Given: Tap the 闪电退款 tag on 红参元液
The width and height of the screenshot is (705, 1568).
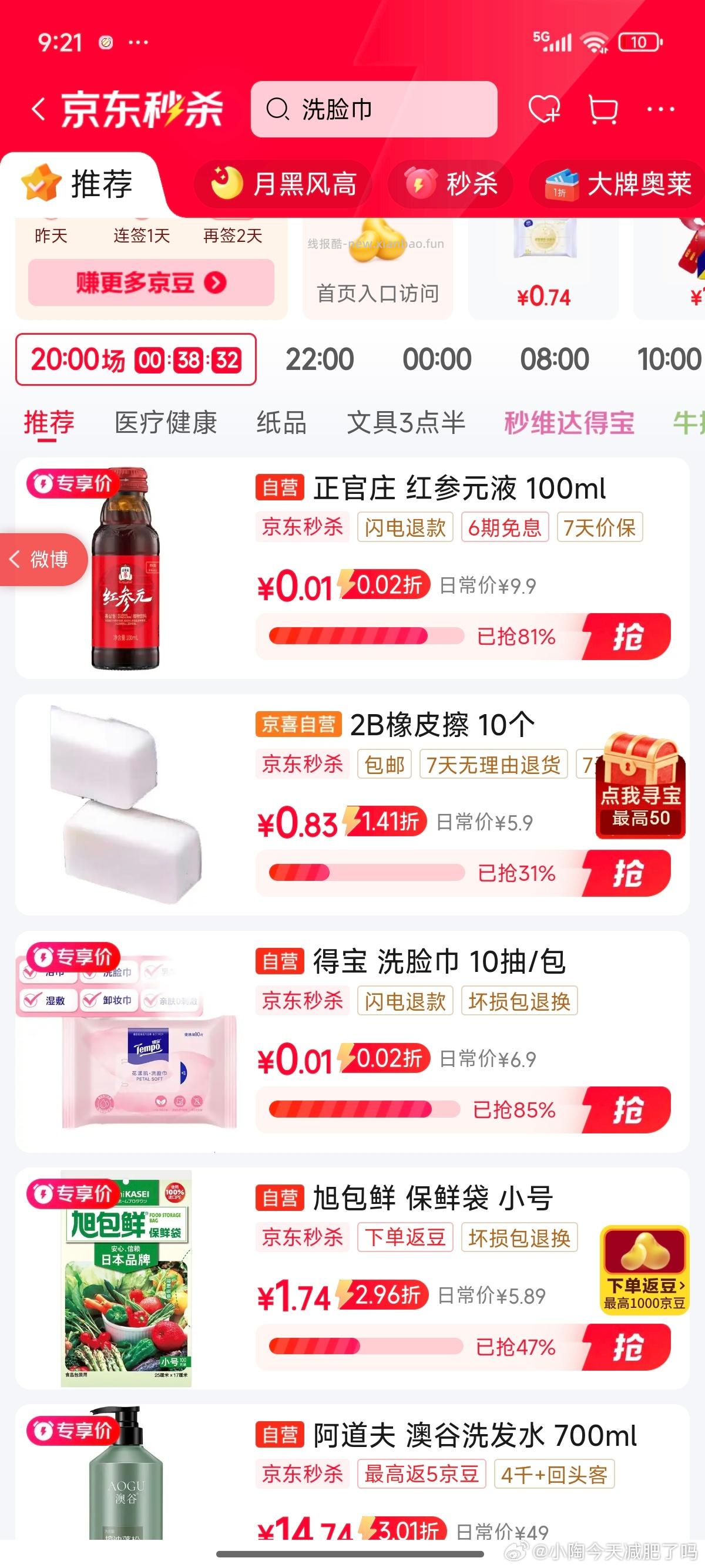Looking at the screenshot, I should 405,527.
